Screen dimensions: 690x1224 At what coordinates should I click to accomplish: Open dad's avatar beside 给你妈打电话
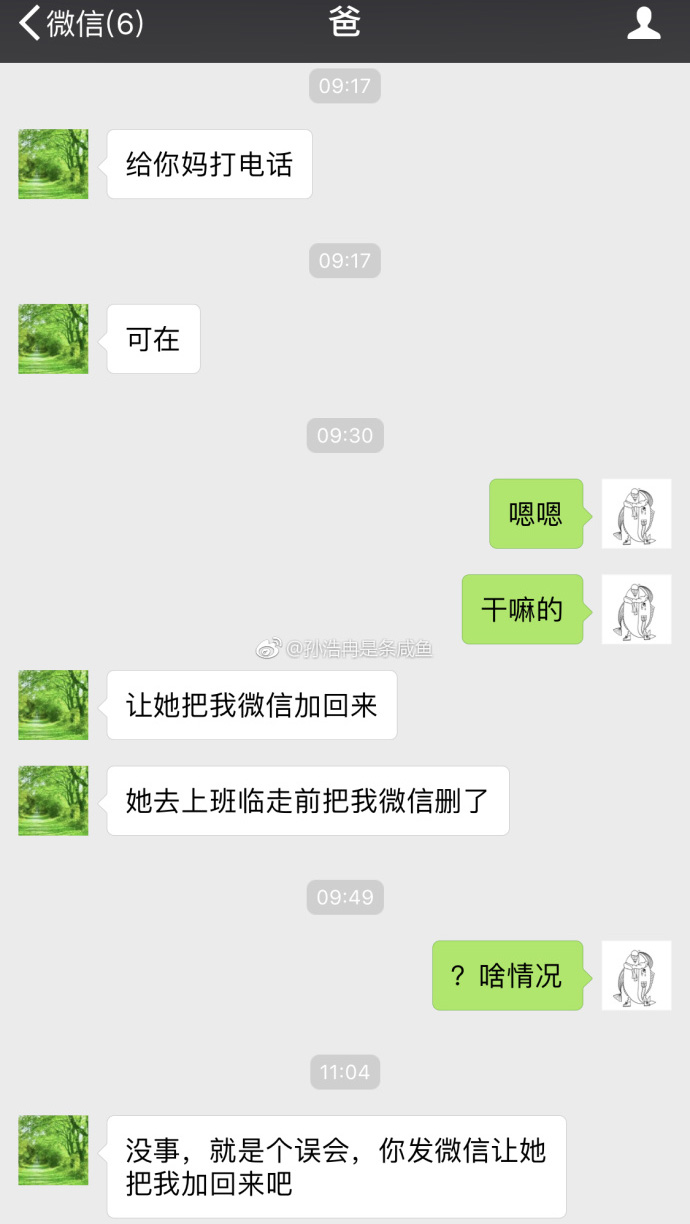click(53, 164)
